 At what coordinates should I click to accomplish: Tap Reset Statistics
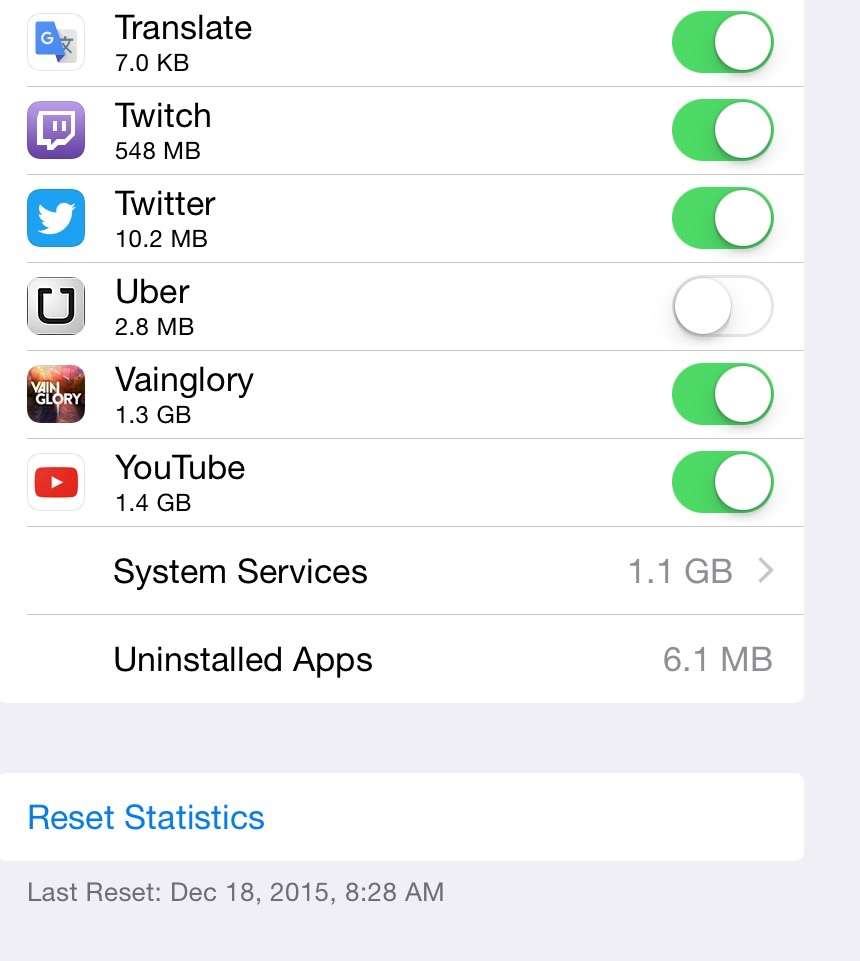146,817
